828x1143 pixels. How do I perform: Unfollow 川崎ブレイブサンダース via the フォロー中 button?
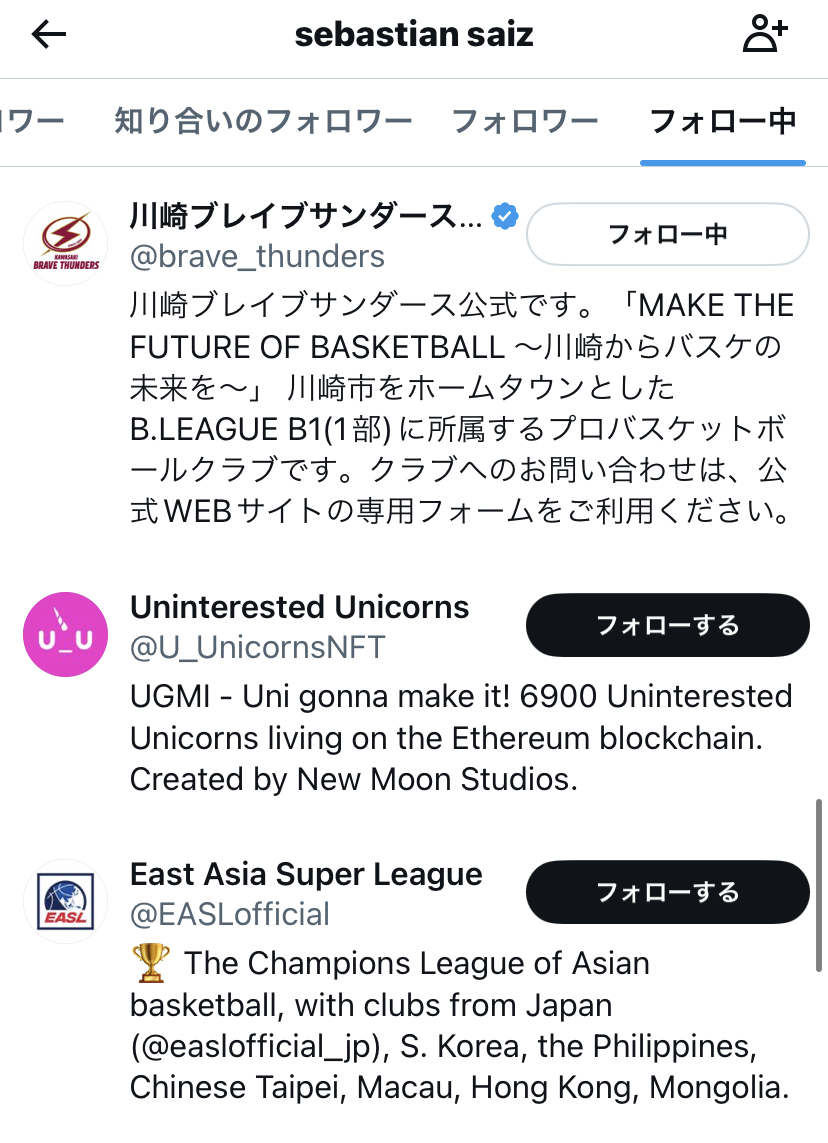667,234
